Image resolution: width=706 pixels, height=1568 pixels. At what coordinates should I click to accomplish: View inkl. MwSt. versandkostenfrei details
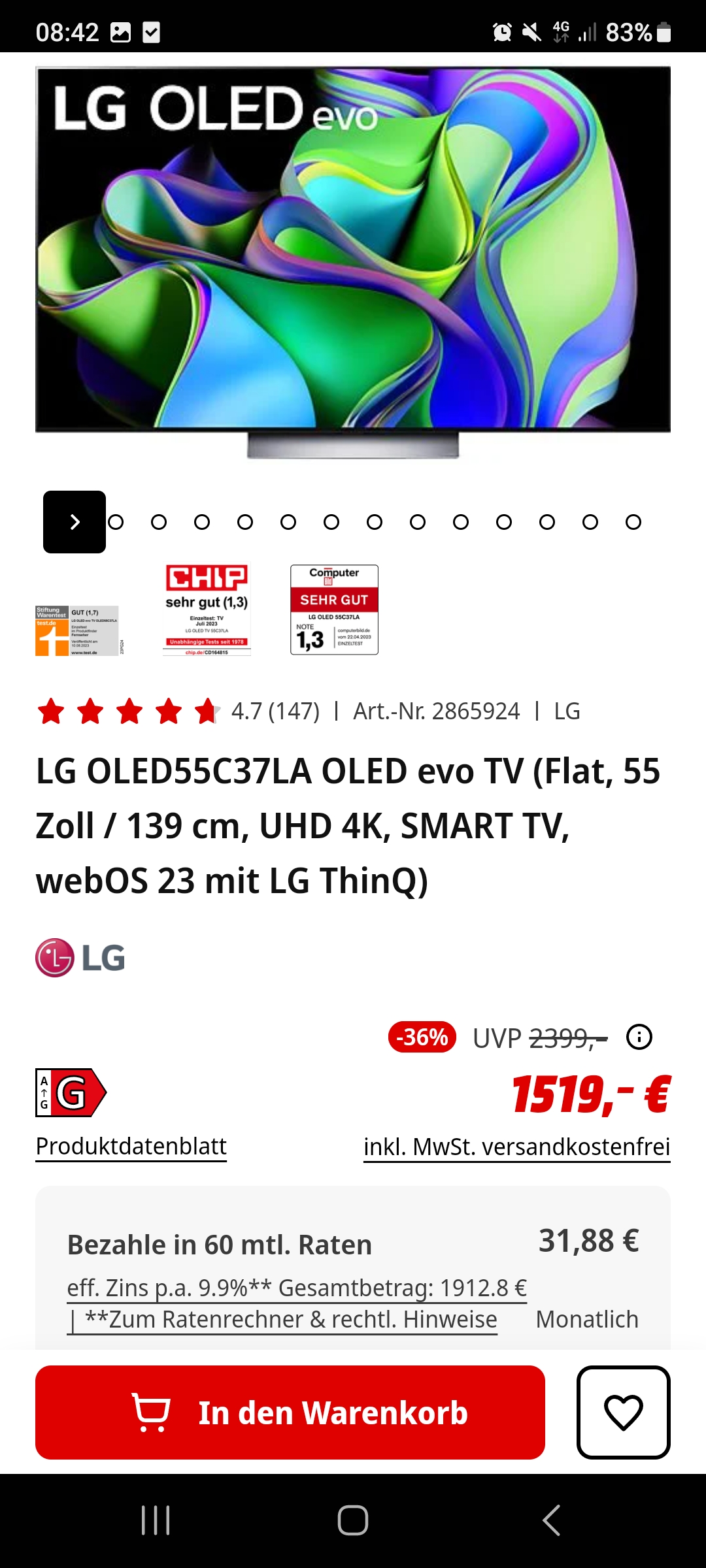516,1147
